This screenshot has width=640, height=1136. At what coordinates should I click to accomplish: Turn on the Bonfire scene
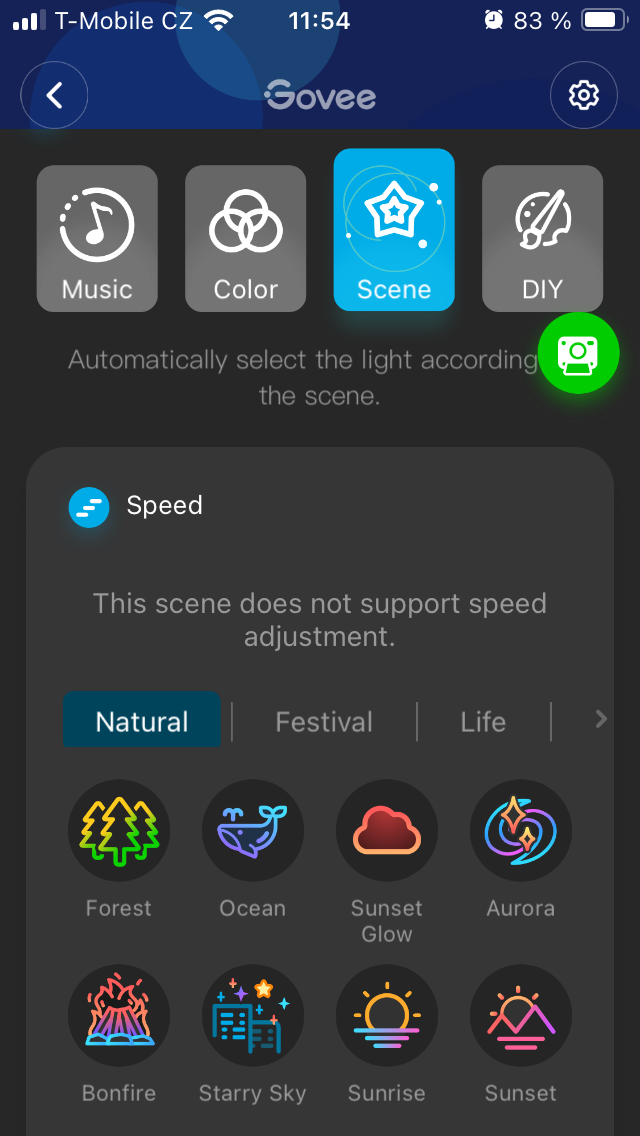pos(119,1016)
